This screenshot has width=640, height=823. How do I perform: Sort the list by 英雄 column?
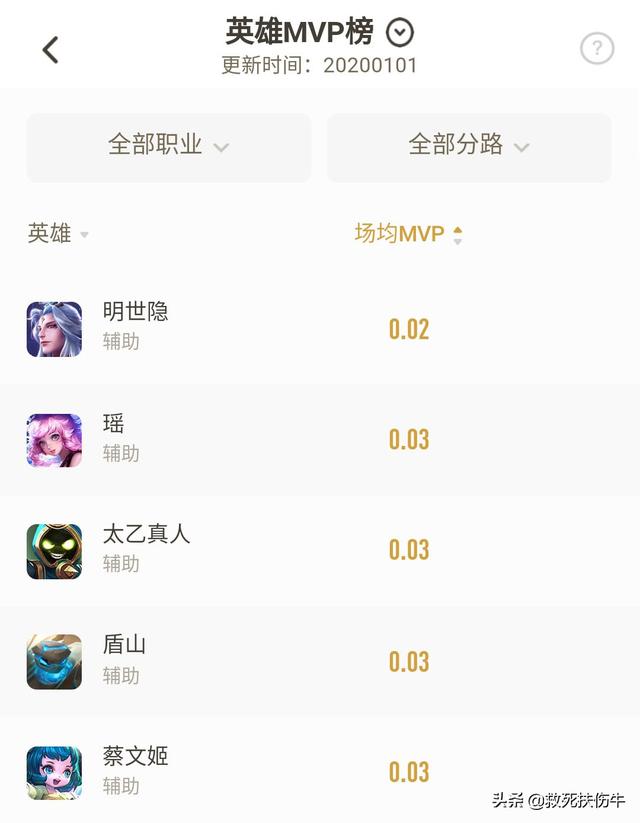(58, 234)
